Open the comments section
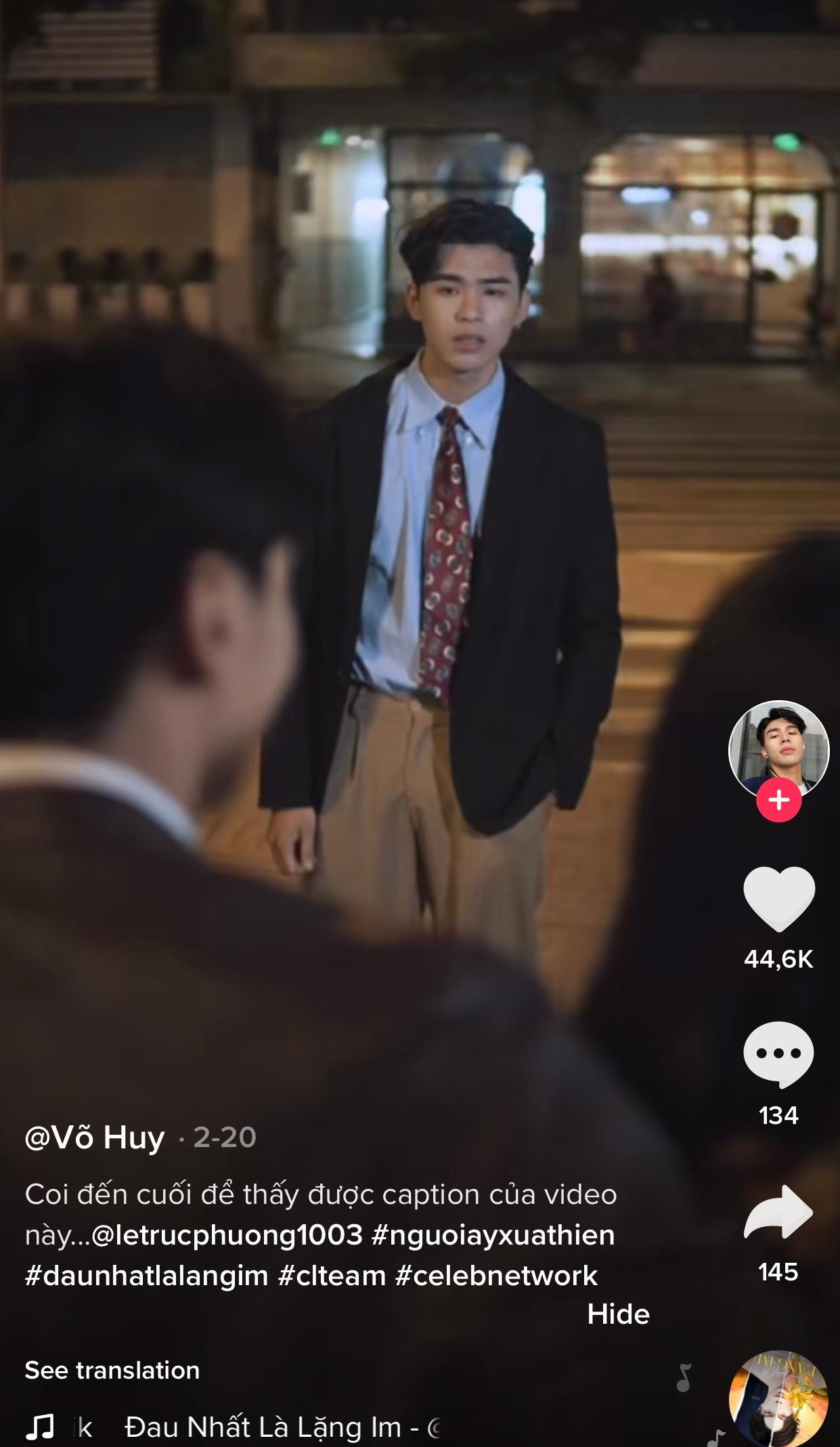840x1447 pixels. (x=778, y=1054)
